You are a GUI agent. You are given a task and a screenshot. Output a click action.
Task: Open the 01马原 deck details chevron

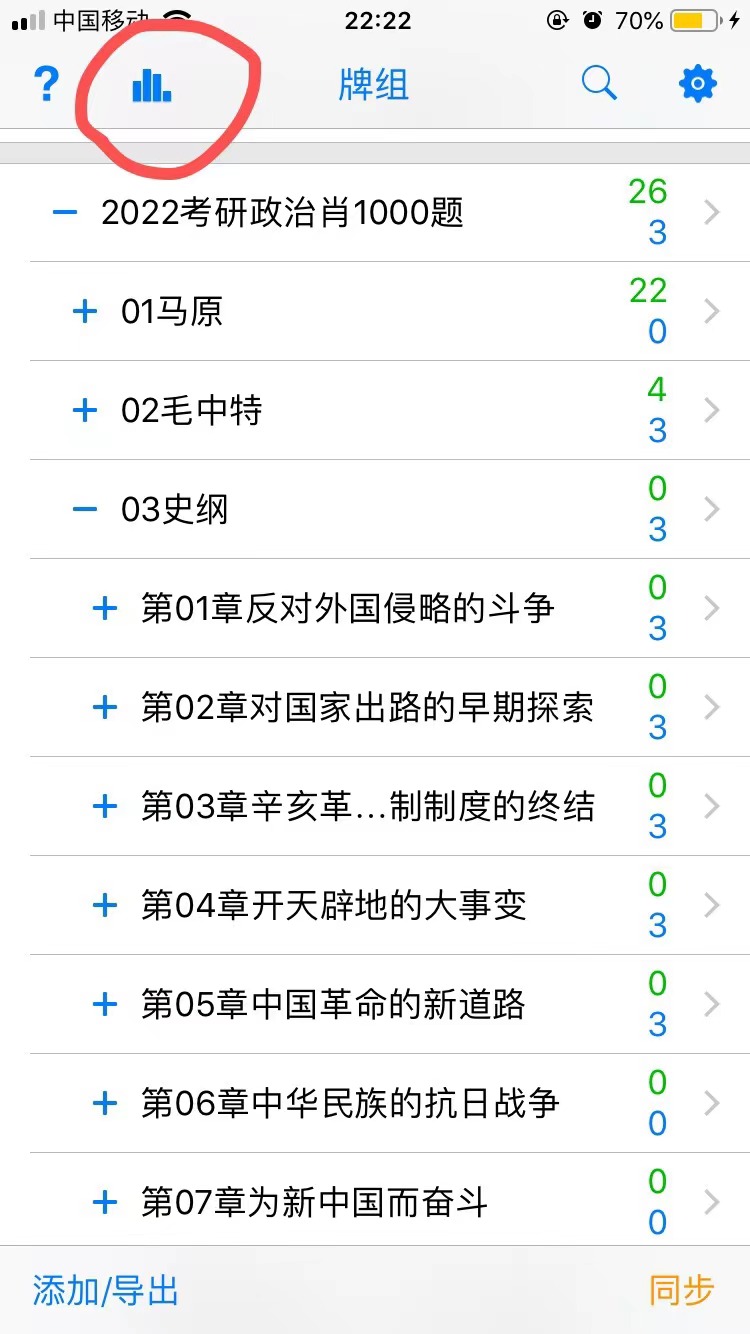(712, 311)
